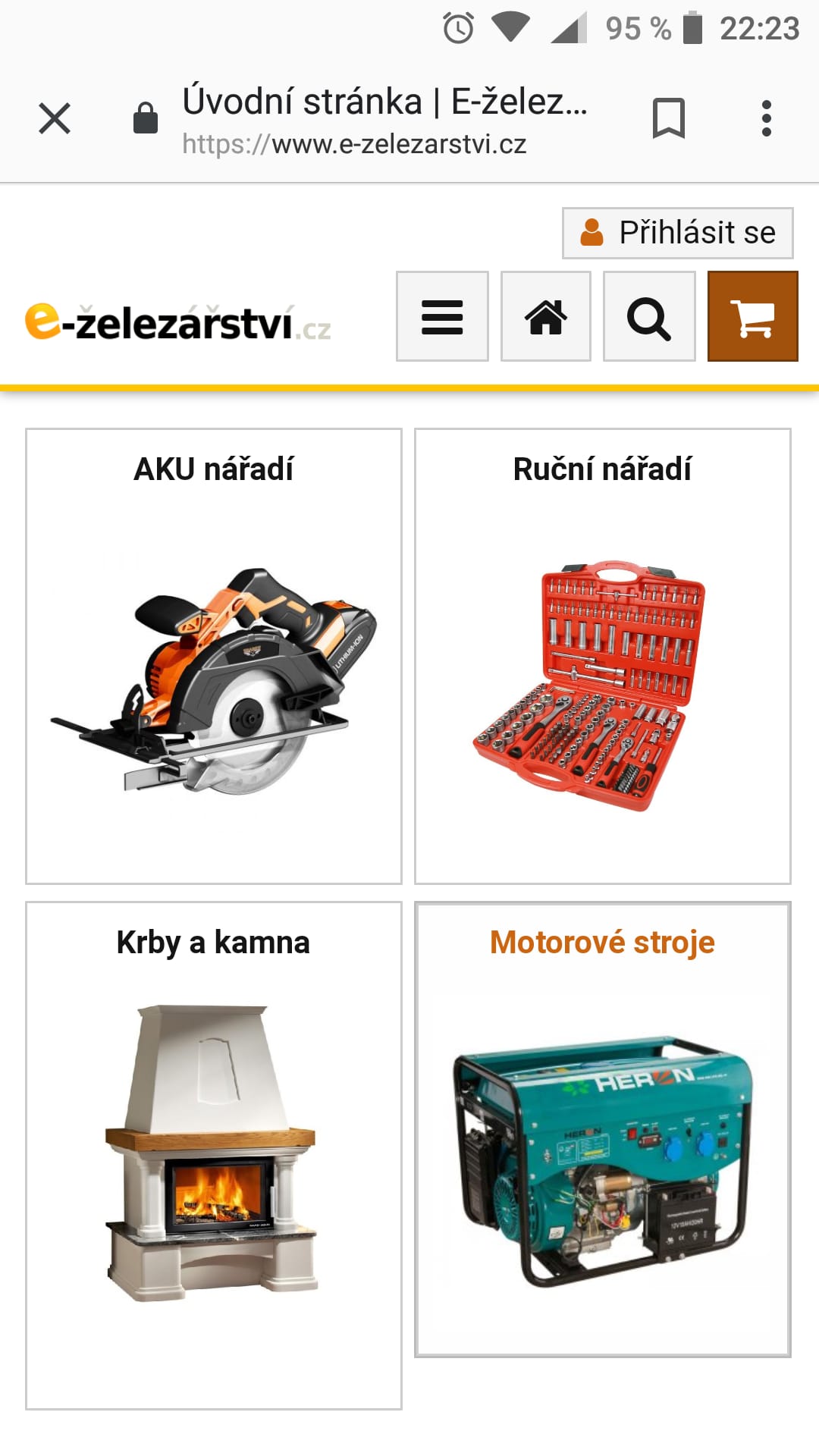Open the hamburger menu

click(442, 316)
